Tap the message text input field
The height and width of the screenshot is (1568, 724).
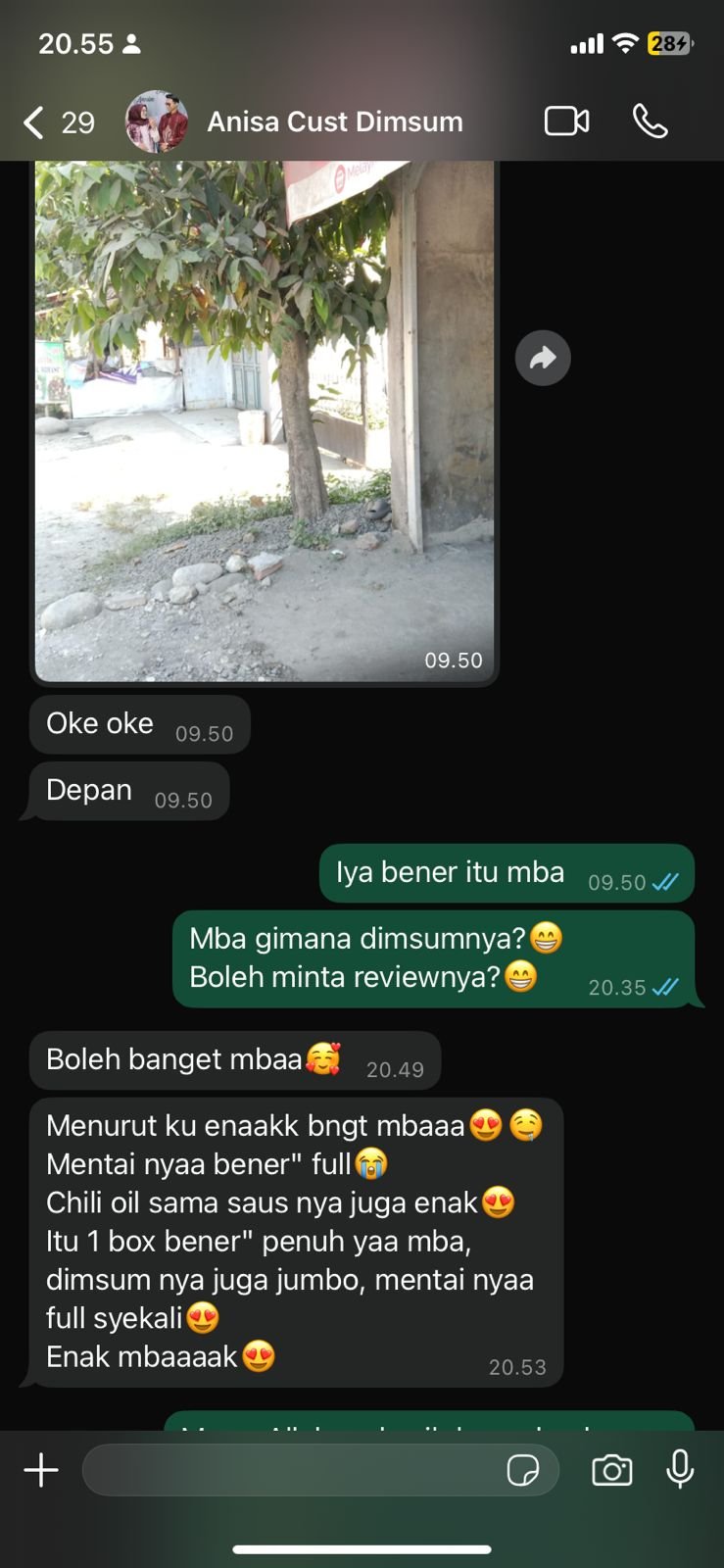point(294,1469)
